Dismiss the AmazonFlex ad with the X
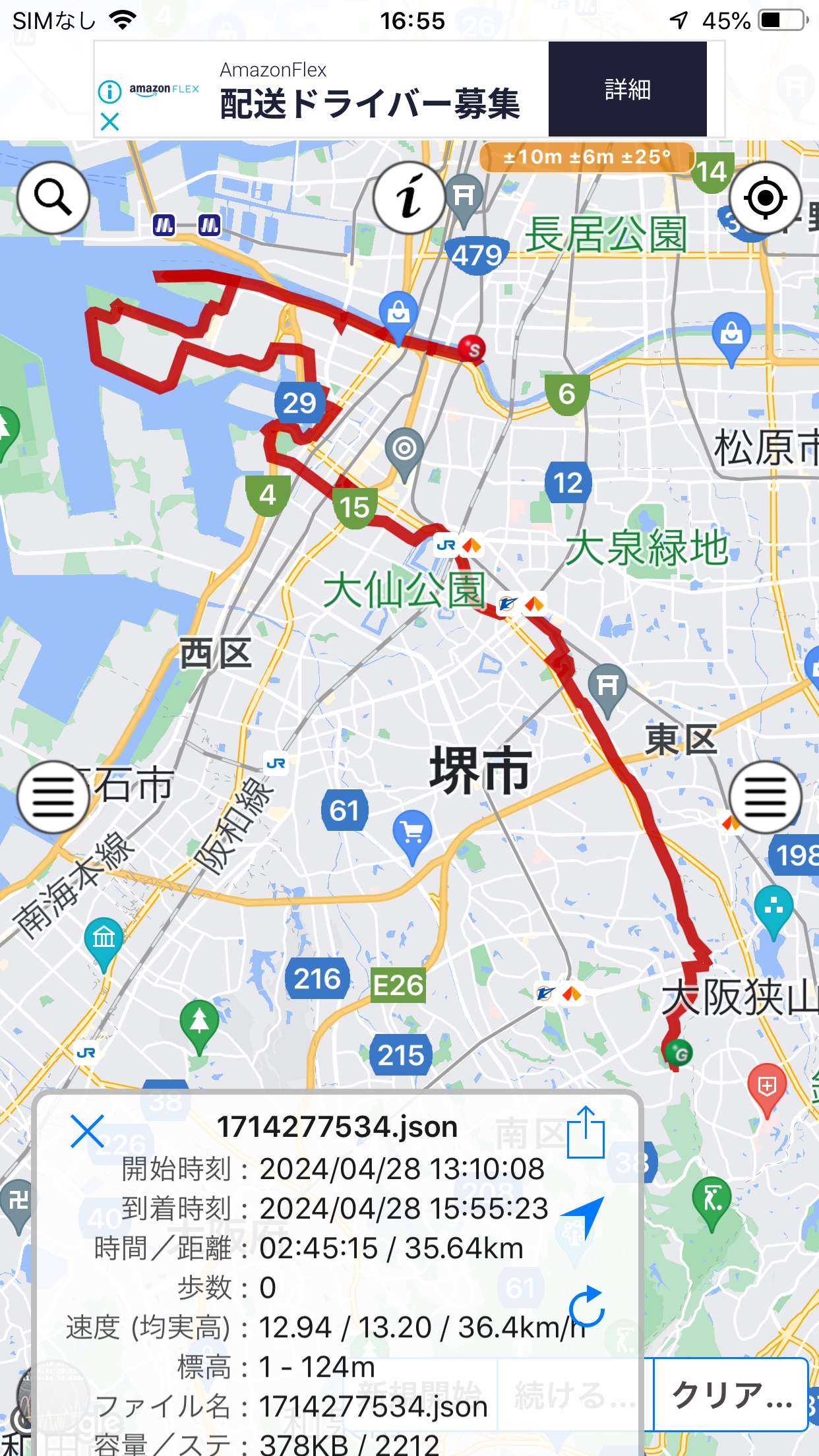Viewport: 819px width, 1456px height. click(x=109, y=121)
